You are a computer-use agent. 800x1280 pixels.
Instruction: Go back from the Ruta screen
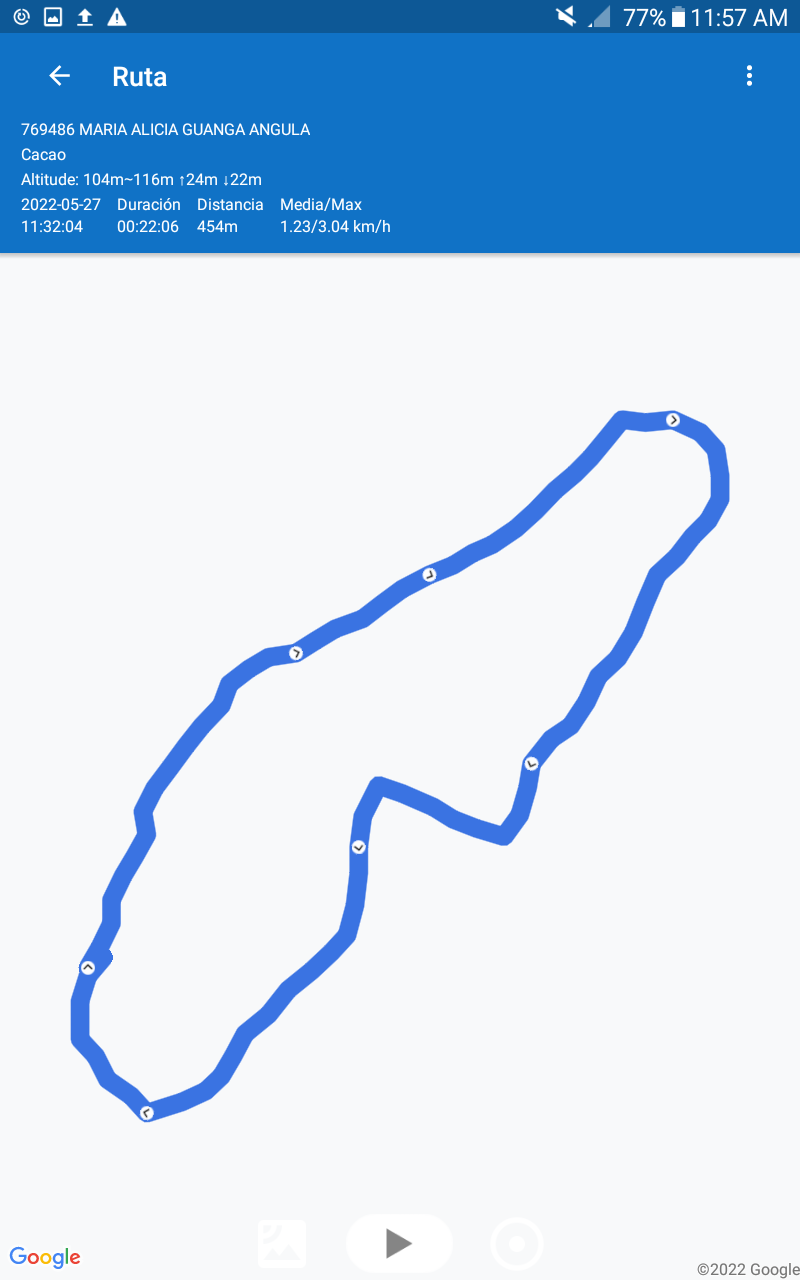tap(60, 76)
